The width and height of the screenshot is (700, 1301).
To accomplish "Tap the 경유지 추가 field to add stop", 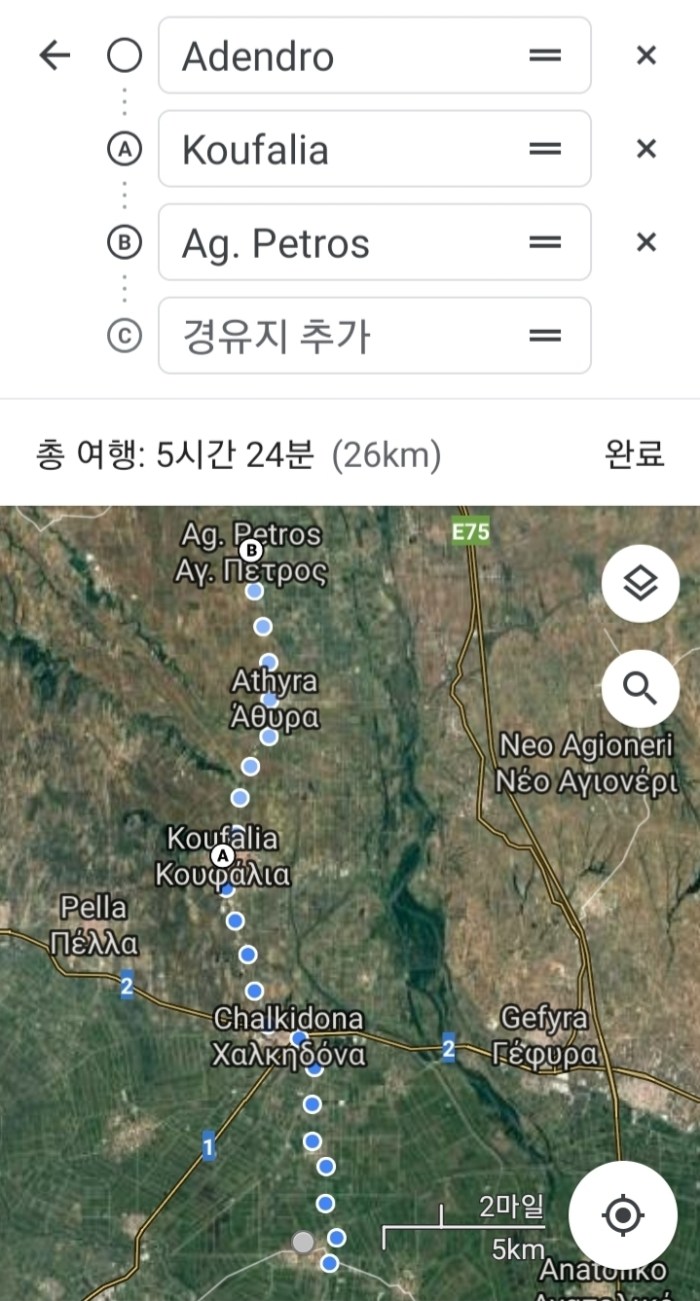I will 340,336.
